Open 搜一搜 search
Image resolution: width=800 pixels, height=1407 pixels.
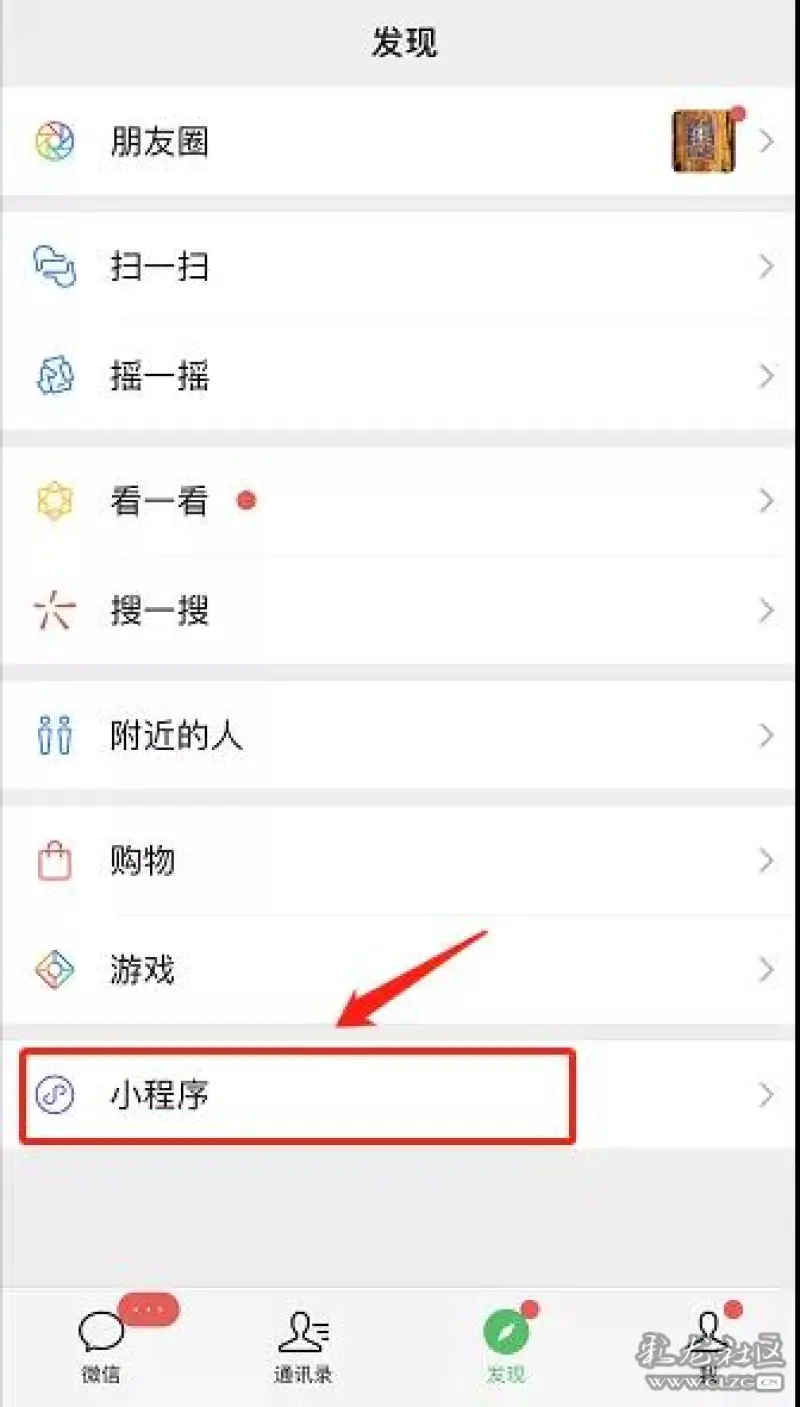point(400,610)
